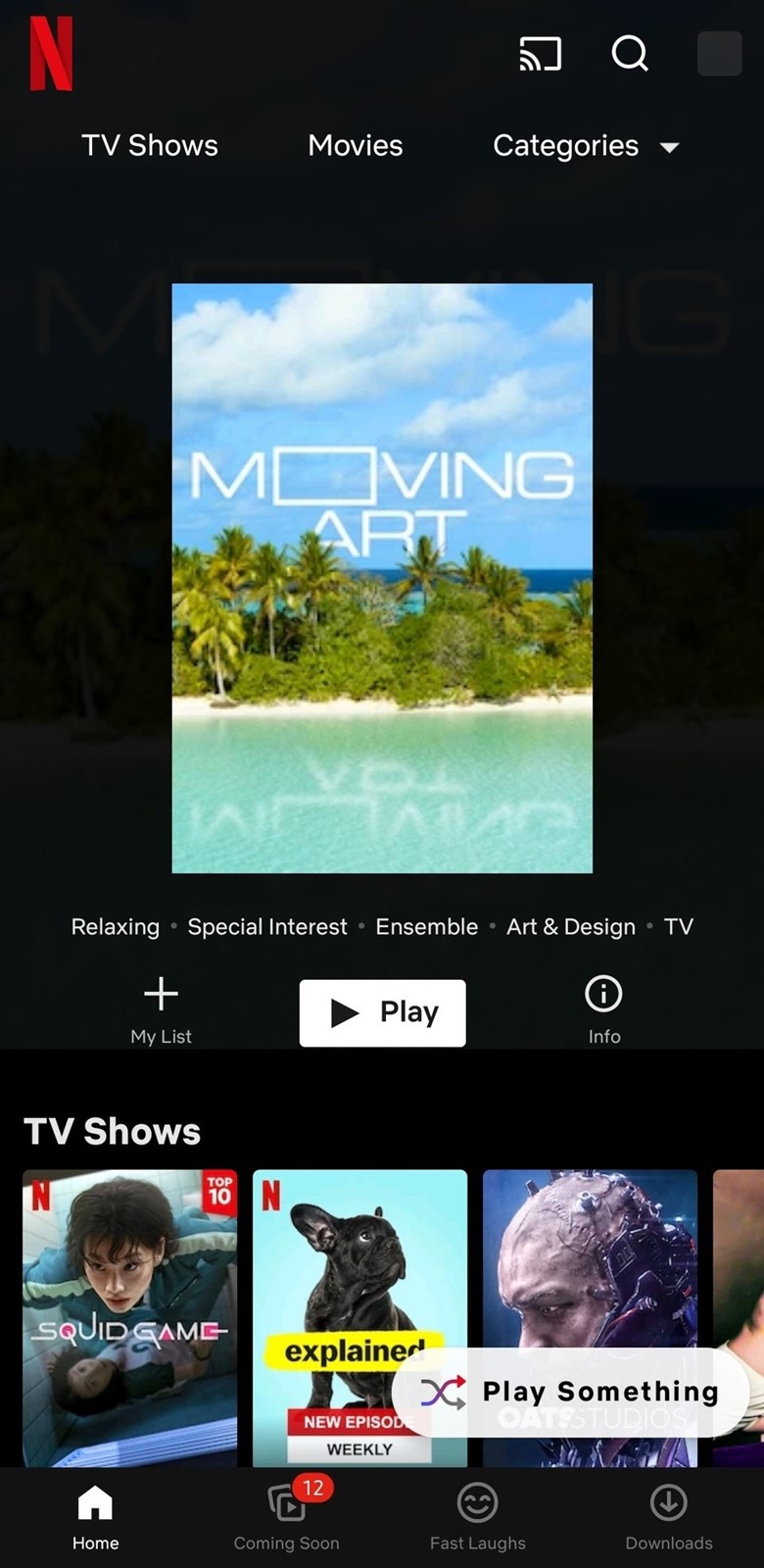The image size is (764, 1568).
Task: Open the Moving Art poster
Action: click(x=382, y=578)
